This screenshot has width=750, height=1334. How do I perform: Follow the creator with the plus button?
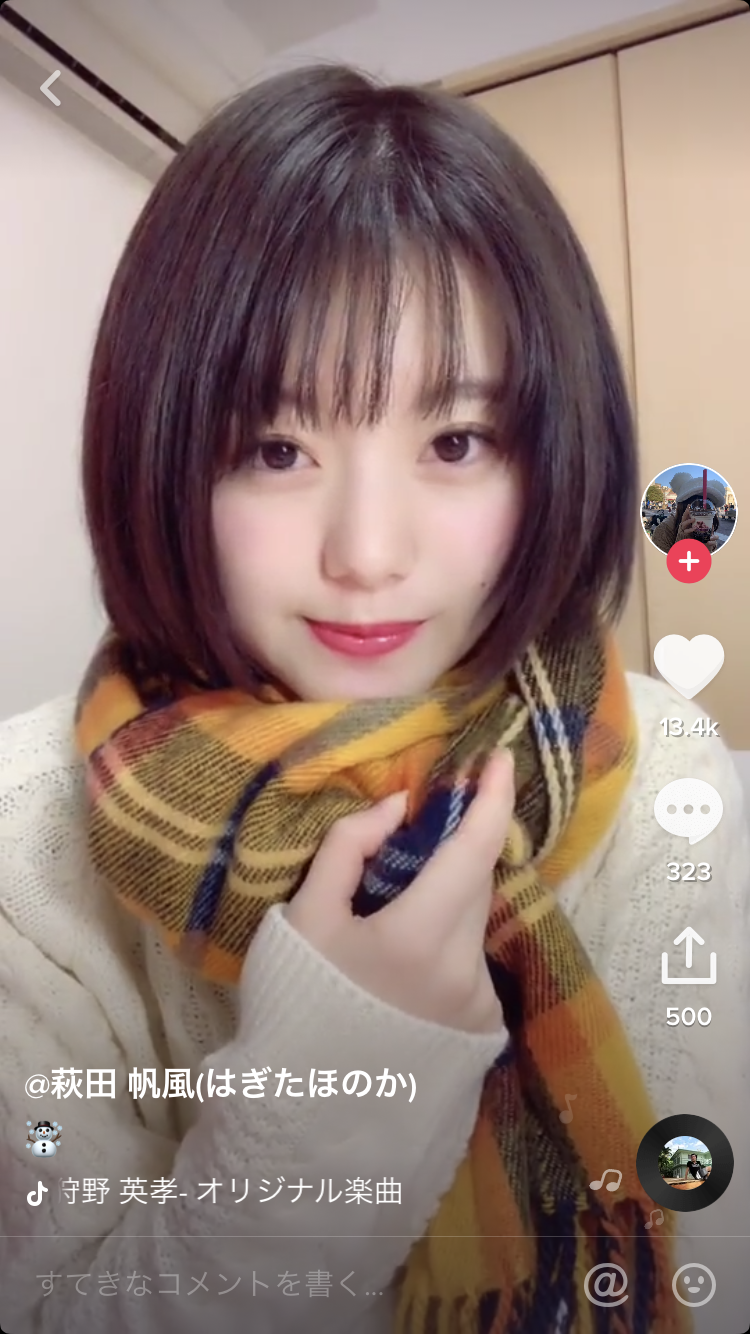pos(688,562)
